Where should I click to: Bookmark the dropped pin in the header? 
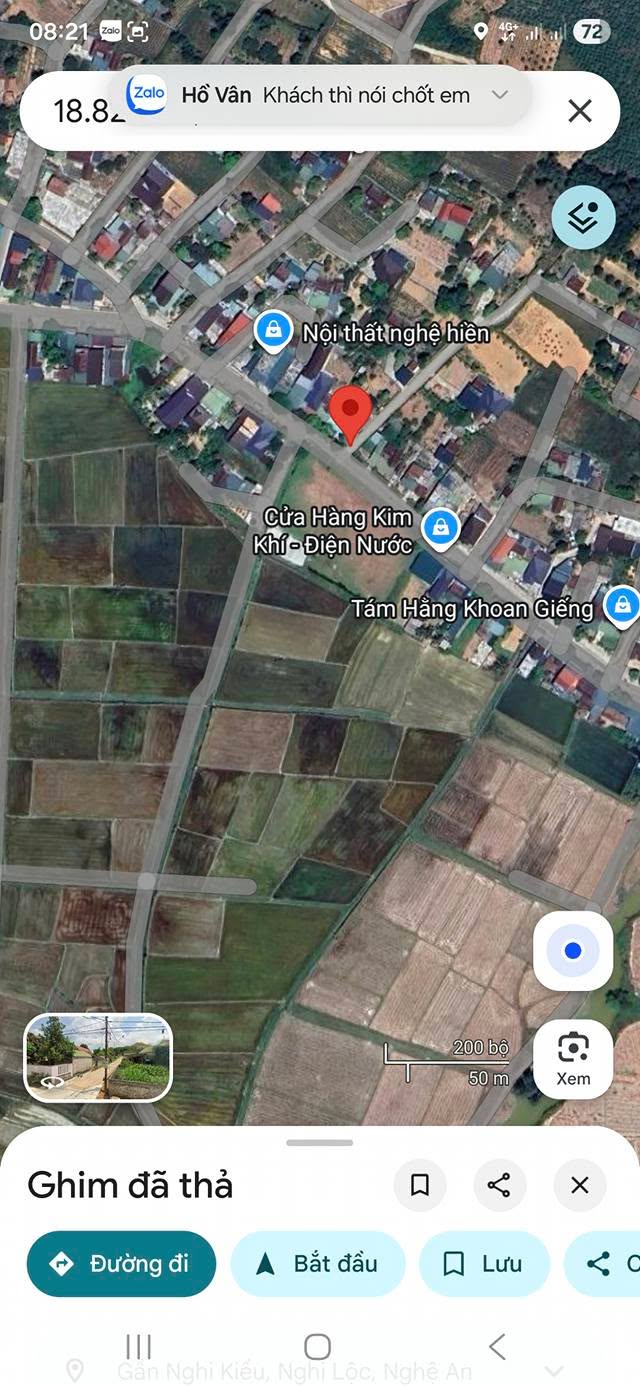click(420, 1185)
